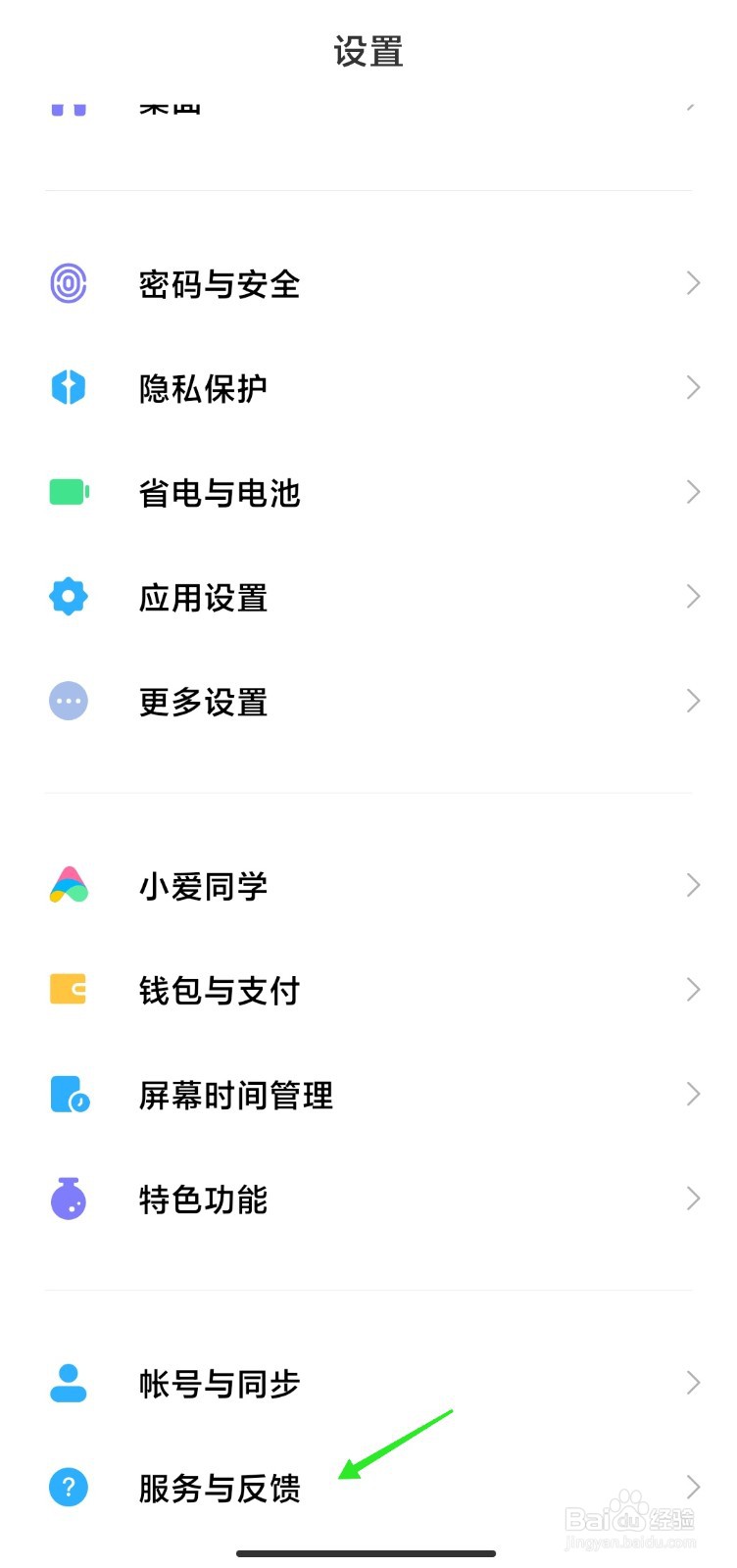This screenshot has width=737, height=1568.
Task: Open 更多设置
Action: point(368,702)
